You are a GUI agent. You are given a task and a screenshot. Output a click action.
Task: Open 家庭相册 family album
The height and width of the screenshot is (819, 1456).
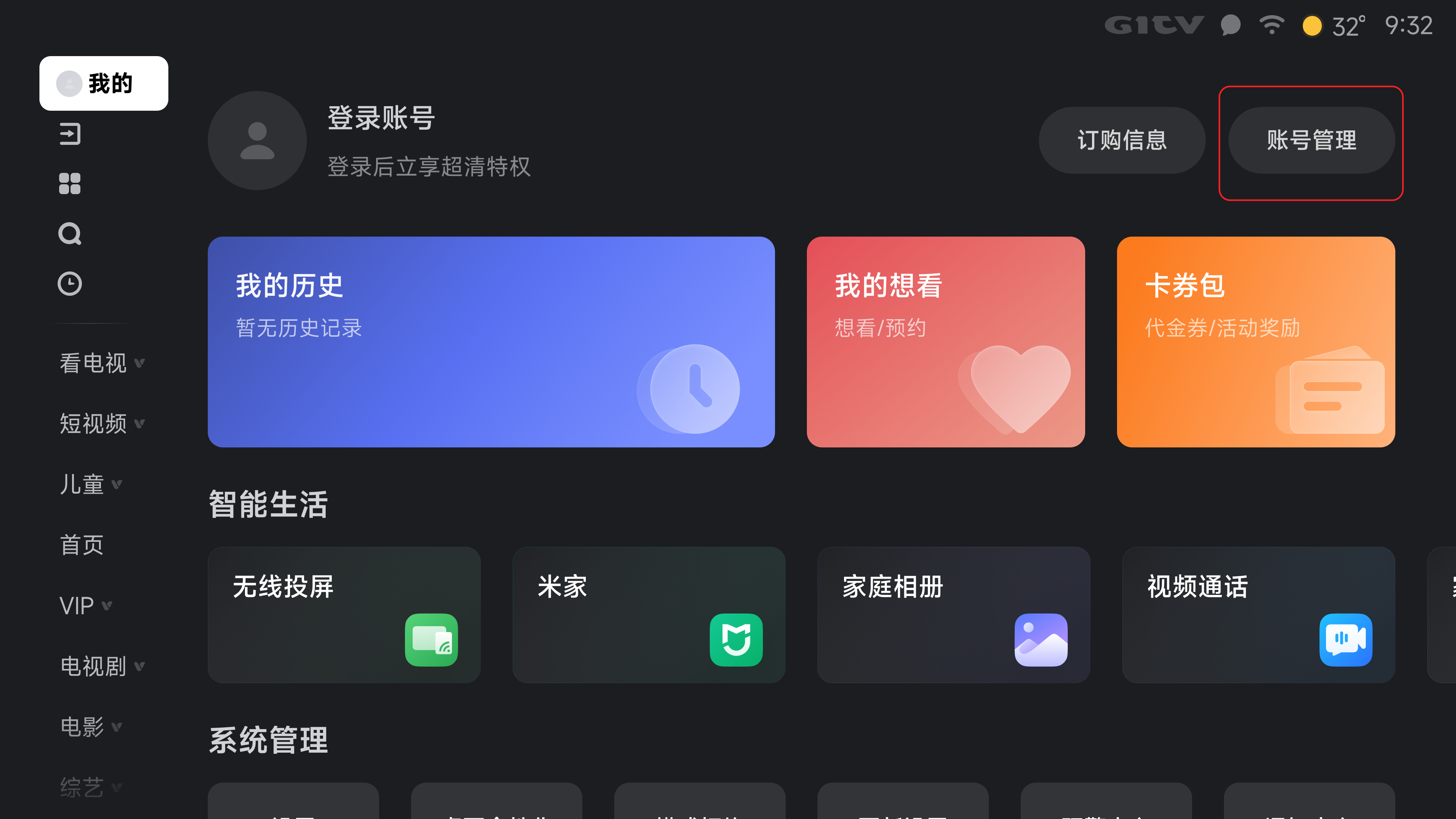click(953, 614)
